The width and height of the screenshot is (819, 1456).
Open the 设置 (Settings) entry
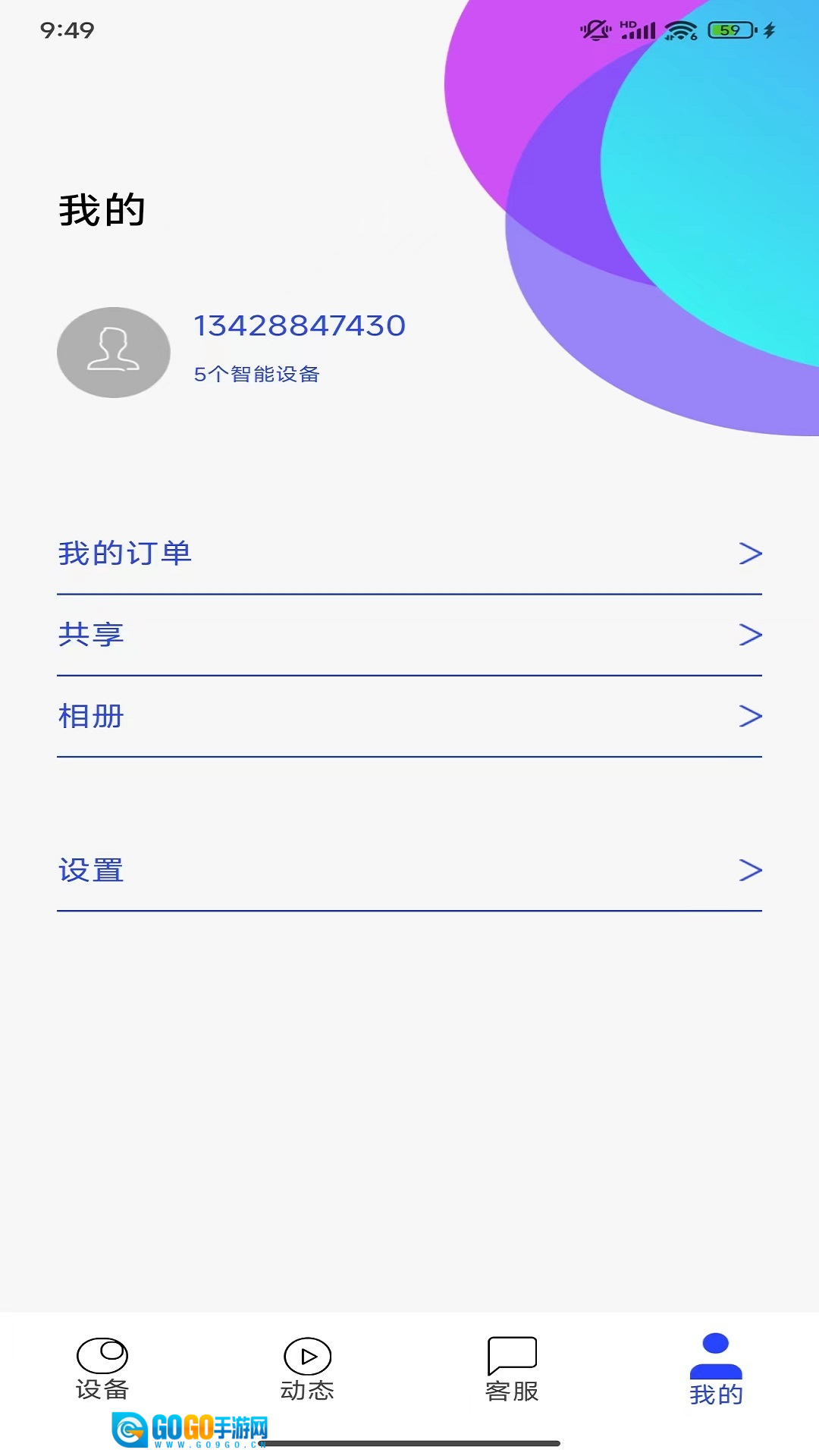pos(91,870)
